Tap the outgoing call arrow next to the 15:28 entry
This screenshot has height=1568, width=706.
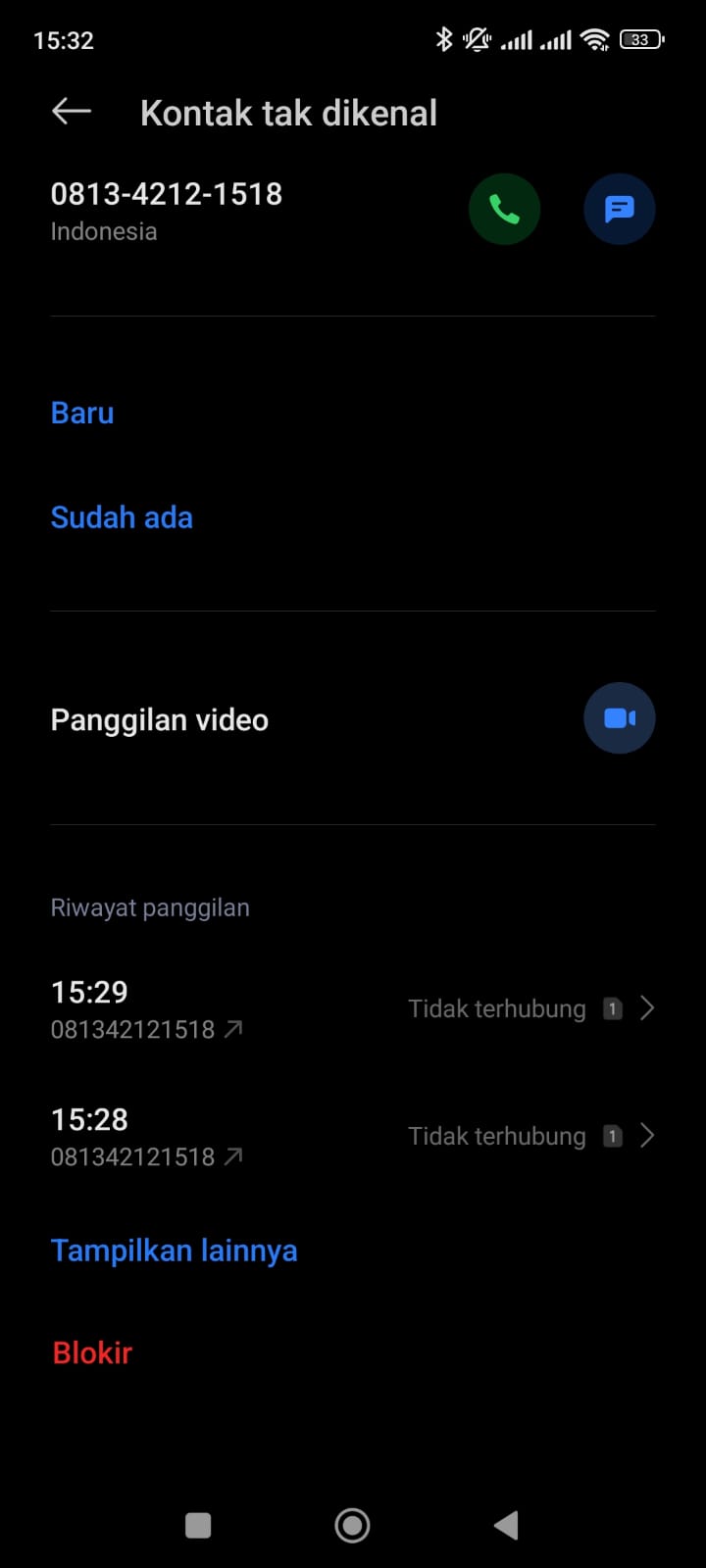tap(233, 1154)
